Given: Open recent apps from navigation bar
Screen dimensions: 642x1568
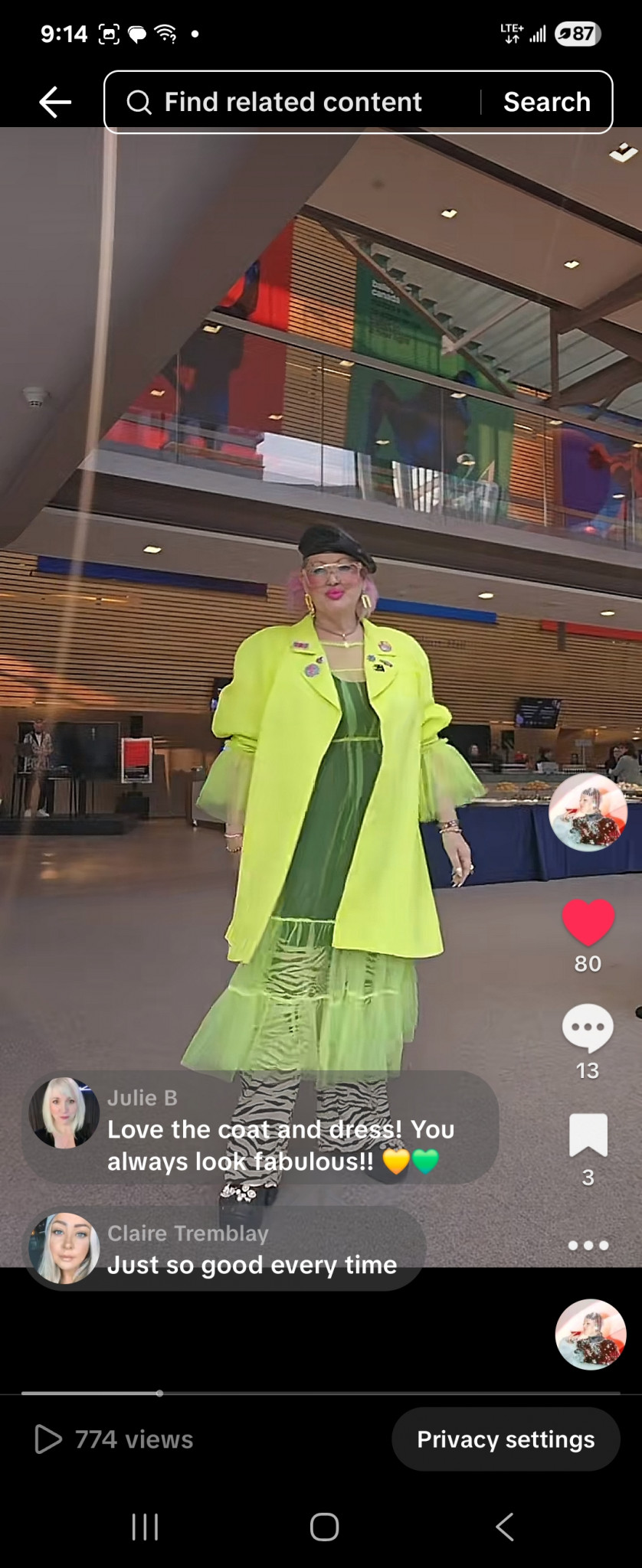Looking at the screenshot, I should click(145, 1527).
